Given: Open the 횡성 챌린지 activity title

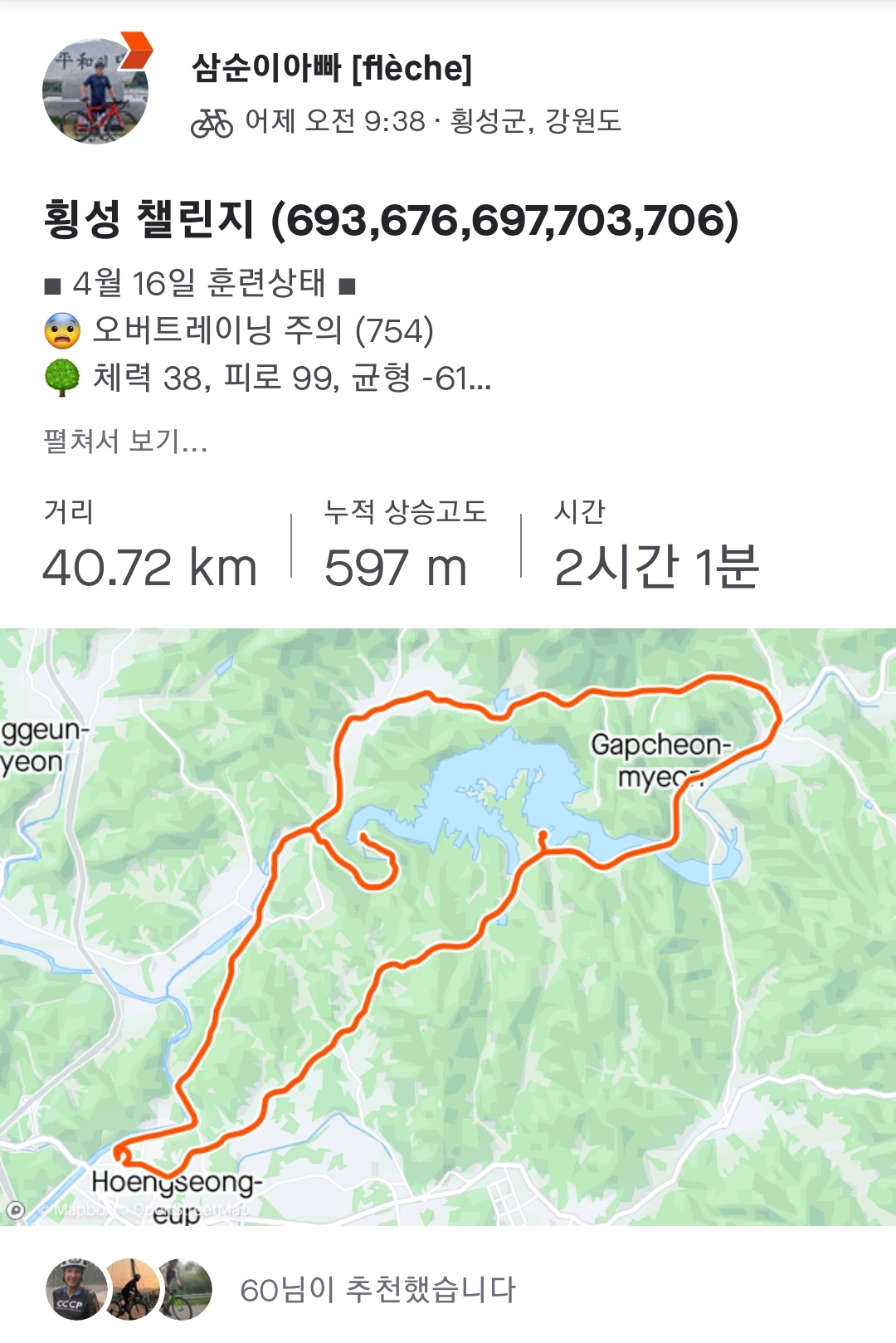Looking at the screenshot, I should (391, 220).
